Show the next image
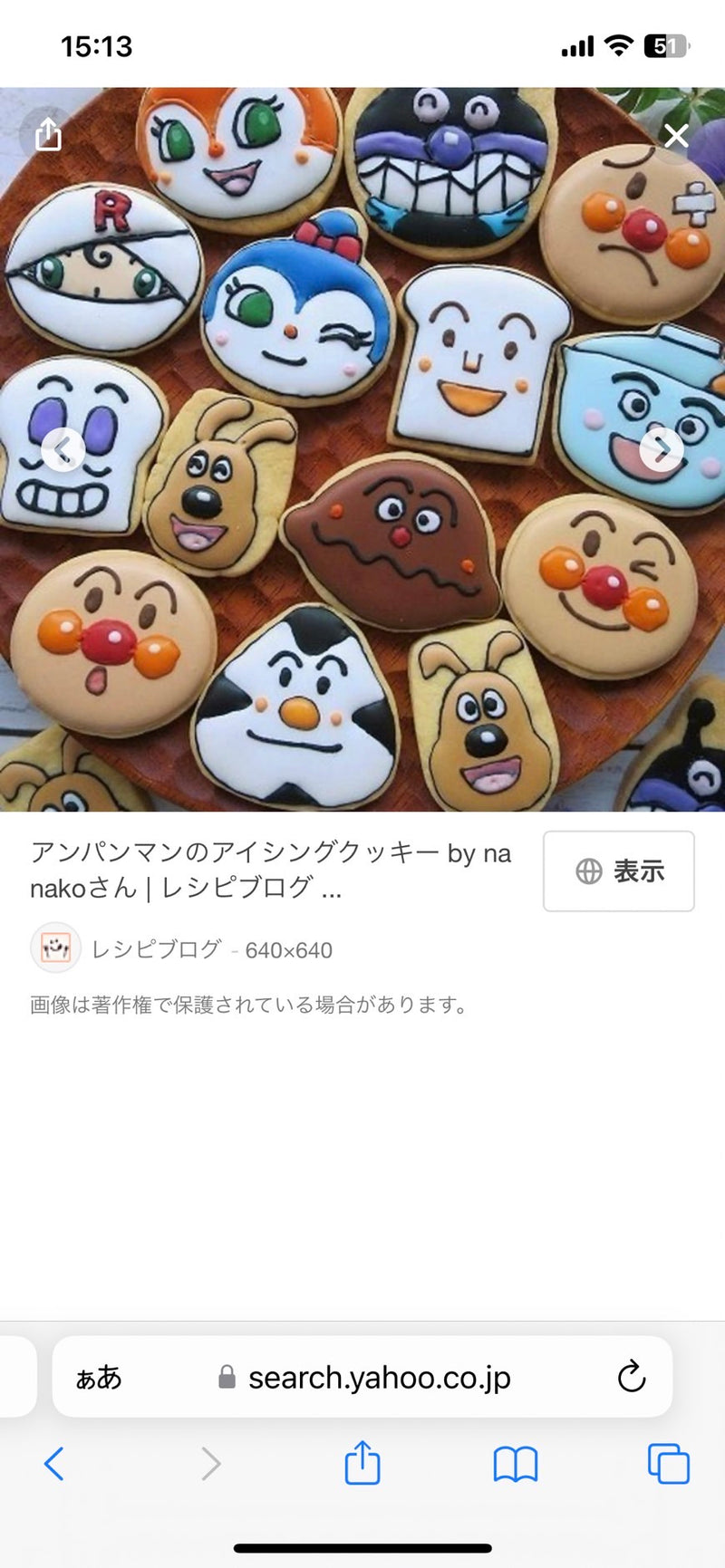This screenshot has height=1568, width=725. tap(662, 449)
